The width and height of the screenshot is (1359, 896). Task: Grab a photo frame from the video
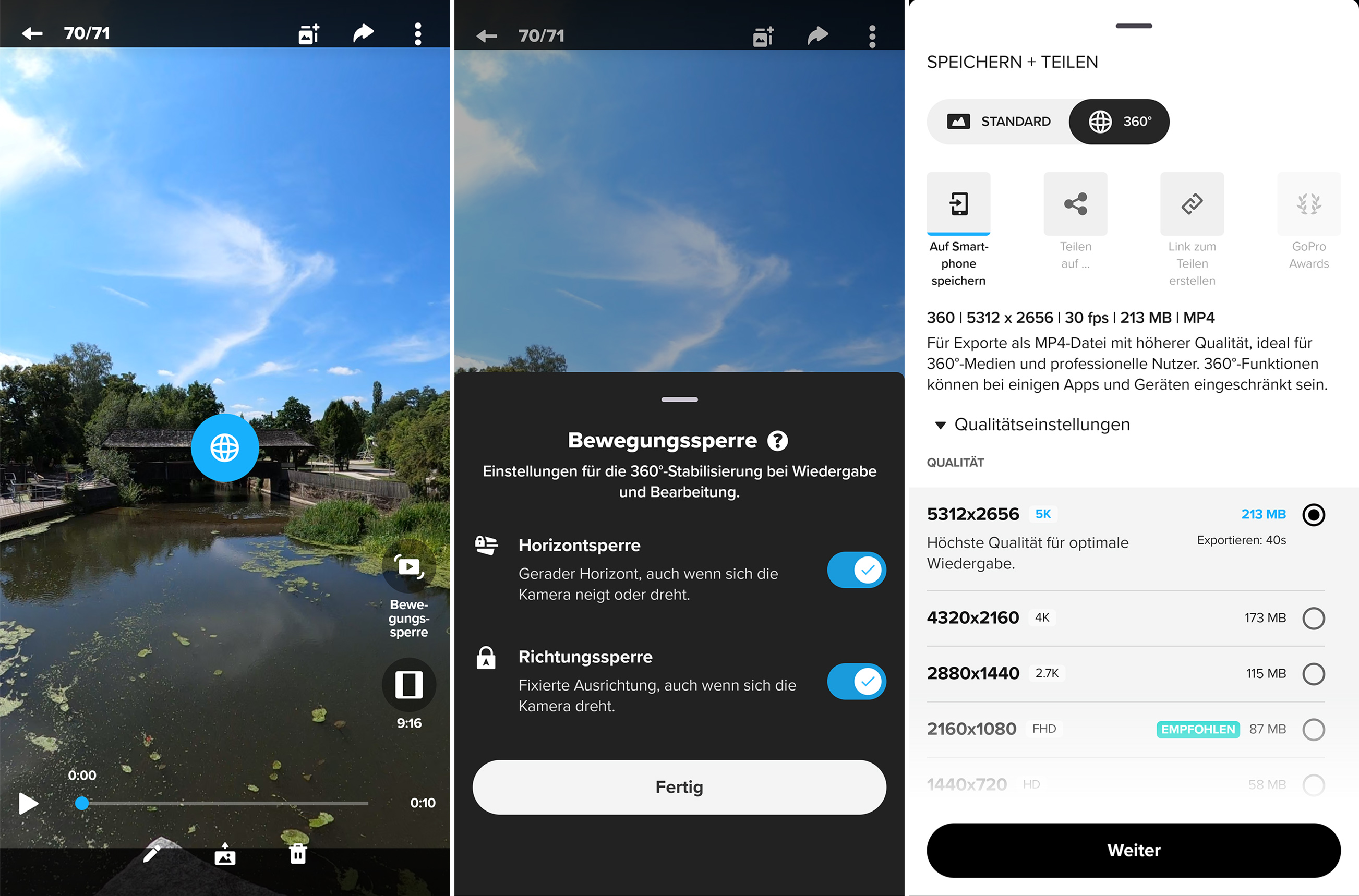tap(225, 854)
